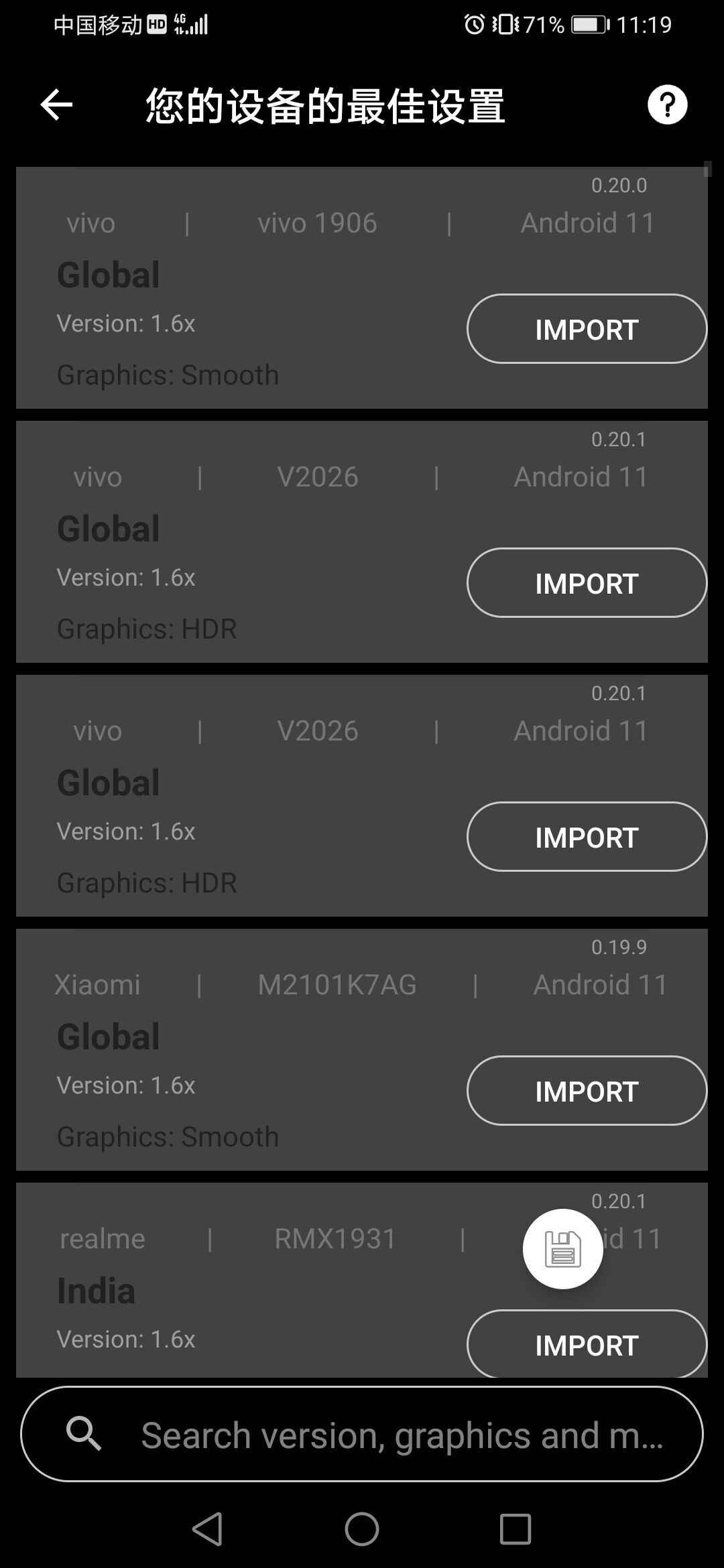Tap the magnifier icon in the search bar
The image size is (724, 1568).
[83, 1435]
